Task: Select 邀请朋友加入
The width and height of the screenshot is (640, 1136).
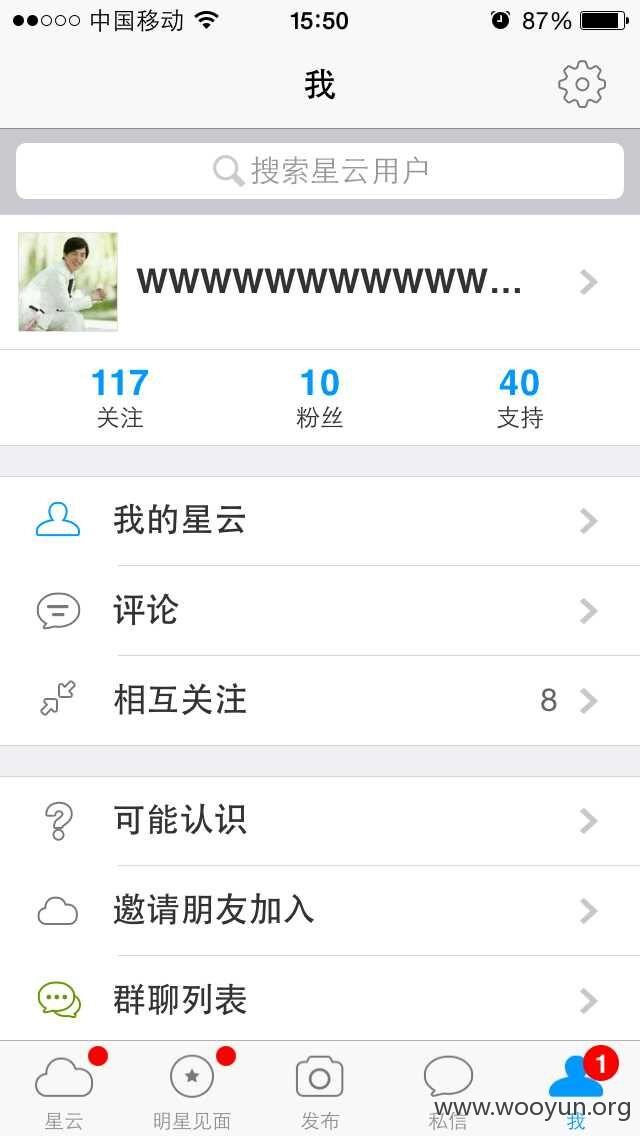Action: pos(320,911)
